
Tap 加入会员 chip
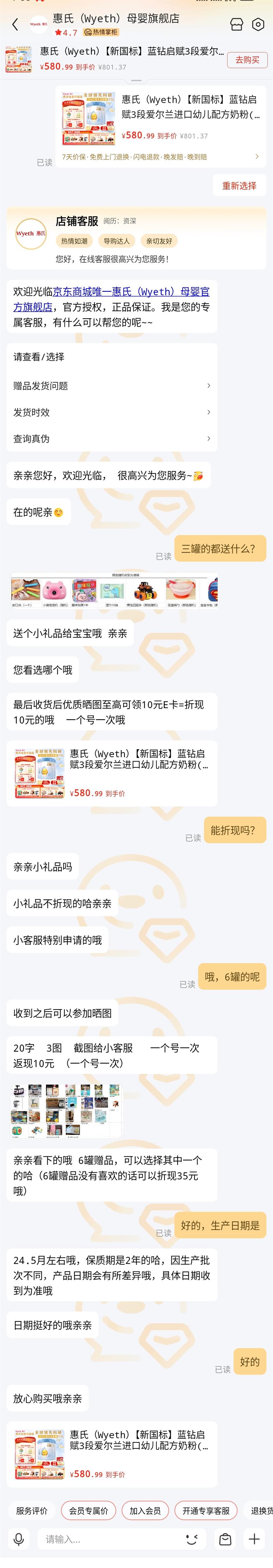145,1510
